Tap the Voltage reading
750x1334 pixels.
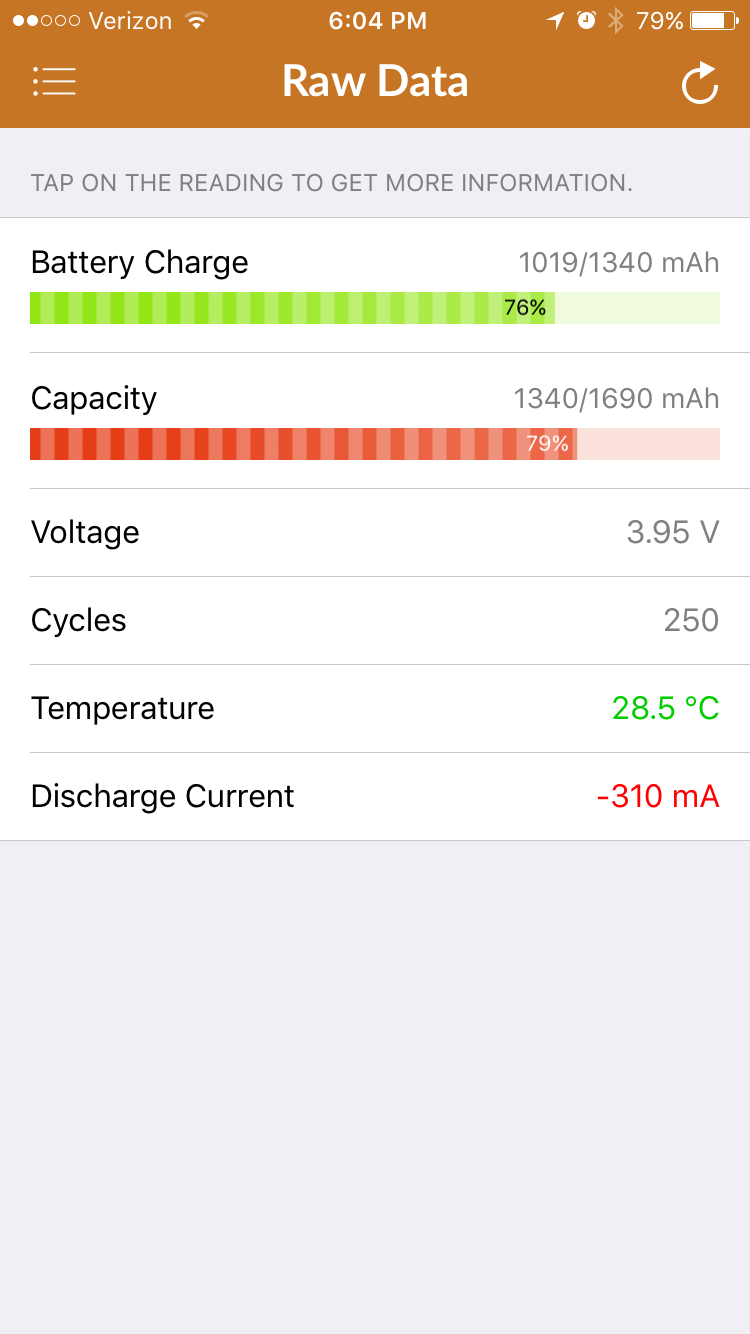[x=375, y=533]
